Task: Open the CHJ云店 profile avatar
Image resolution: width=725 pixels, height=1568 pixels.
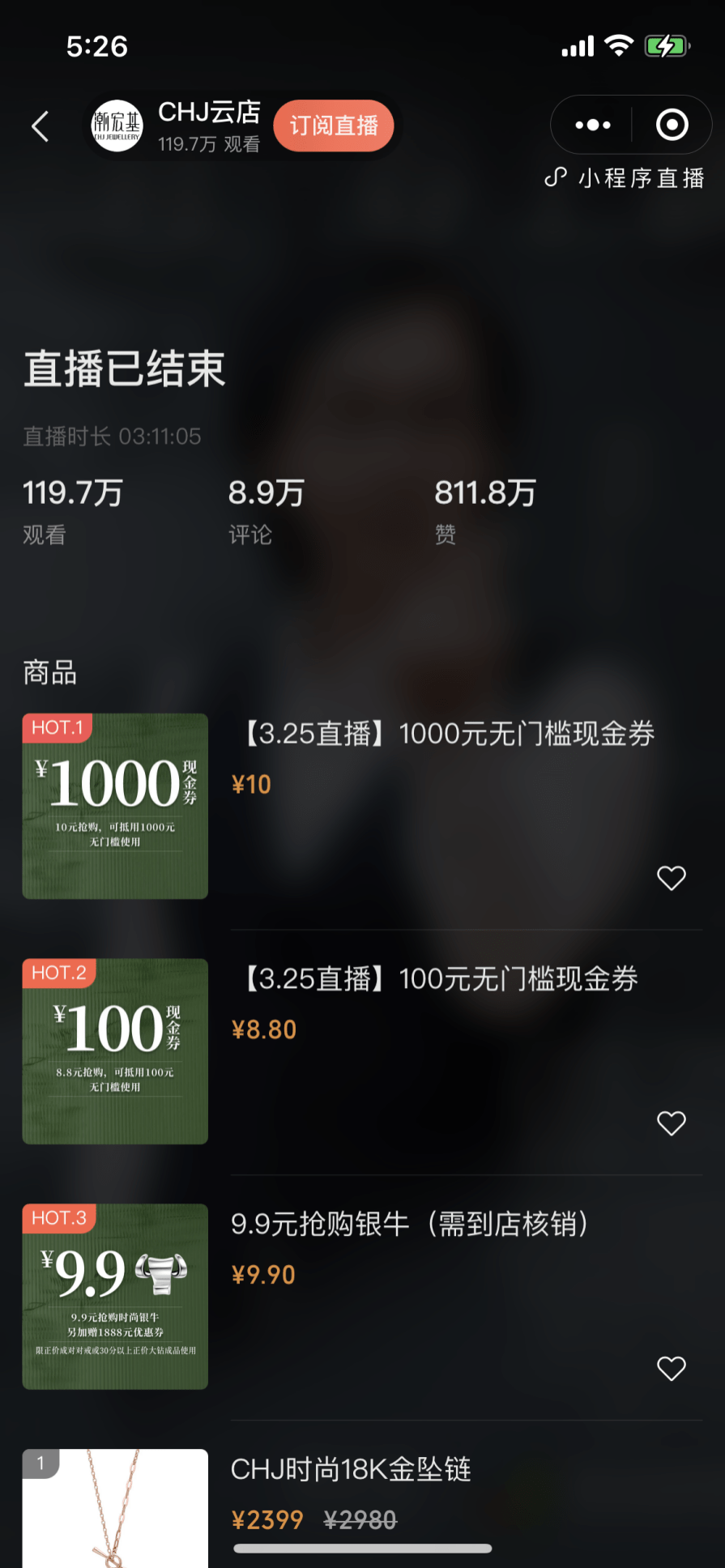Action: click(117, 126)
